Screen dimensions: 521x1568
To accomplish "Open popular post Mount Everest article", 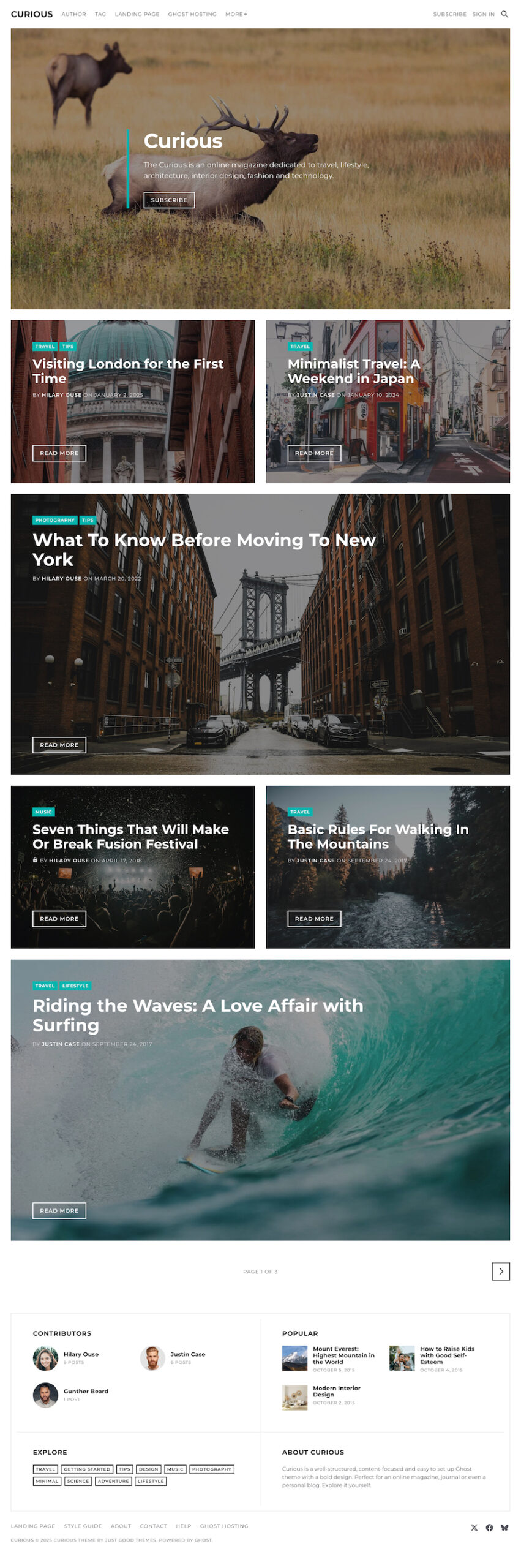I will click(343, 1355).
